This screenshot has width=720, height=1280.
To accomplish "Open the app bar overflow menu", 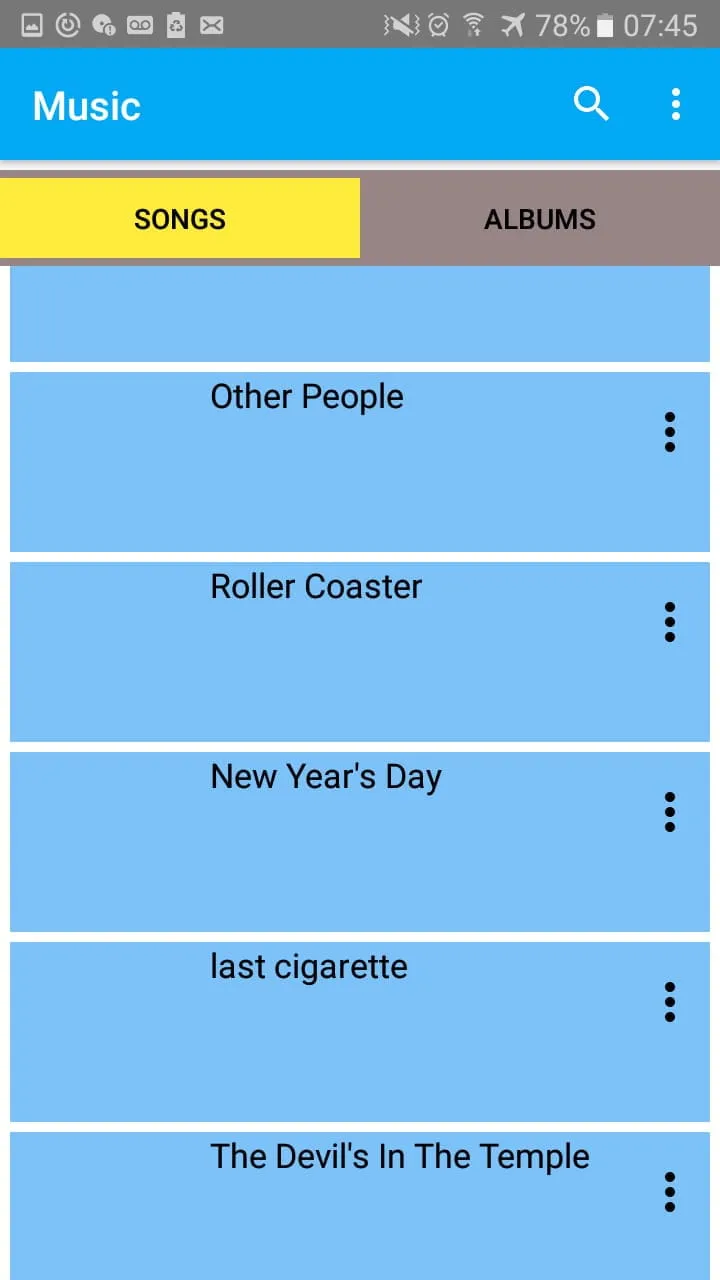I will coord(676,104).
